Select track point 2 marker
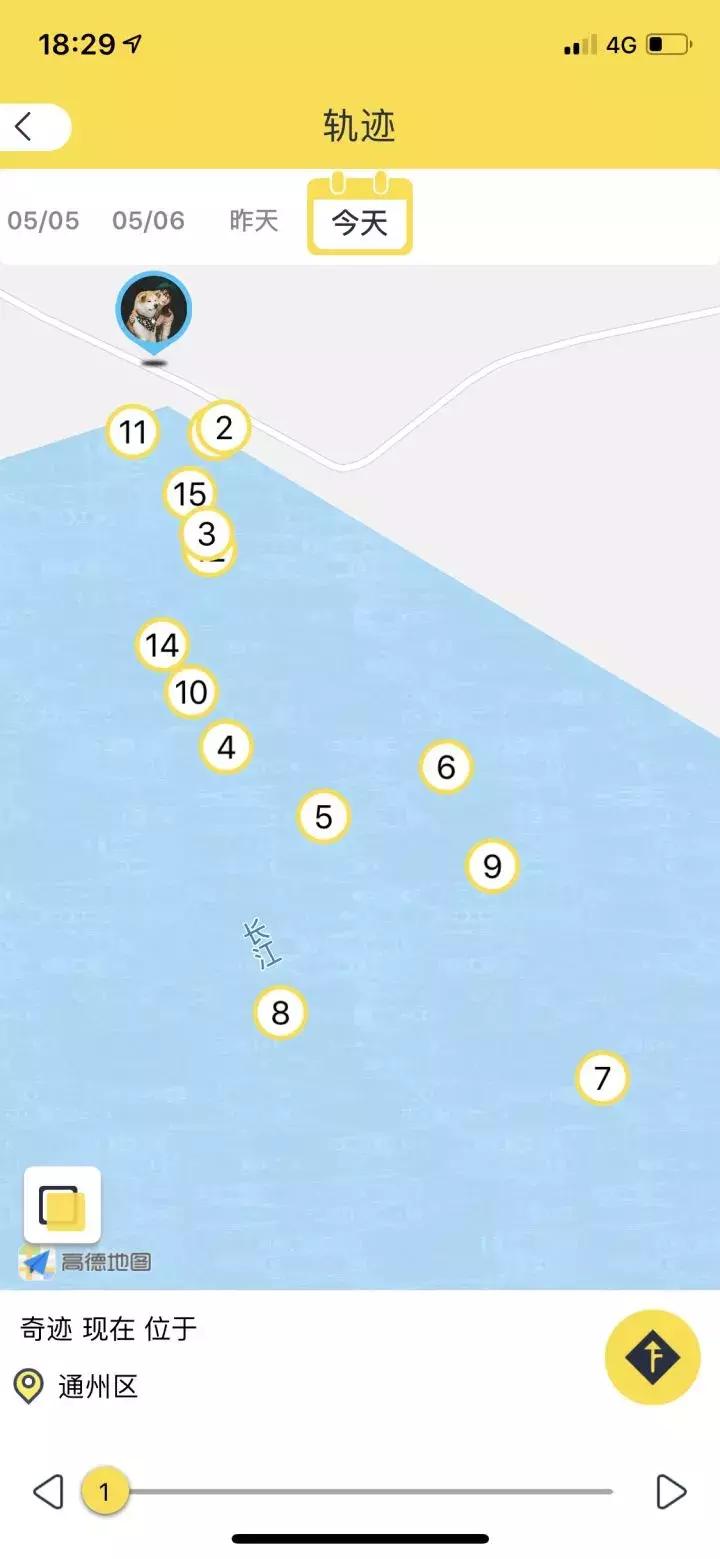The image size is (720, 1559). pyautogui.click(x=226, y=427)
